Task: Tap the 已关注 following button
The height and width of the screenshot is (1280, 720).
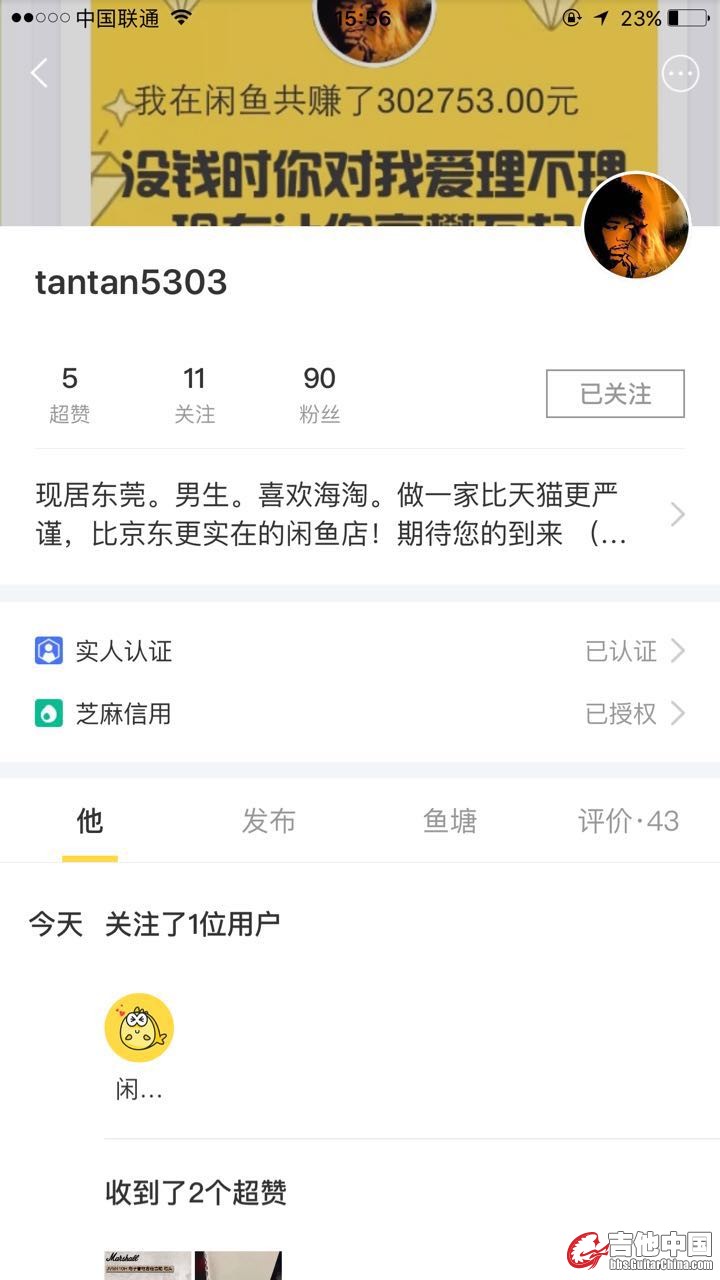Action: coord(615,394)
